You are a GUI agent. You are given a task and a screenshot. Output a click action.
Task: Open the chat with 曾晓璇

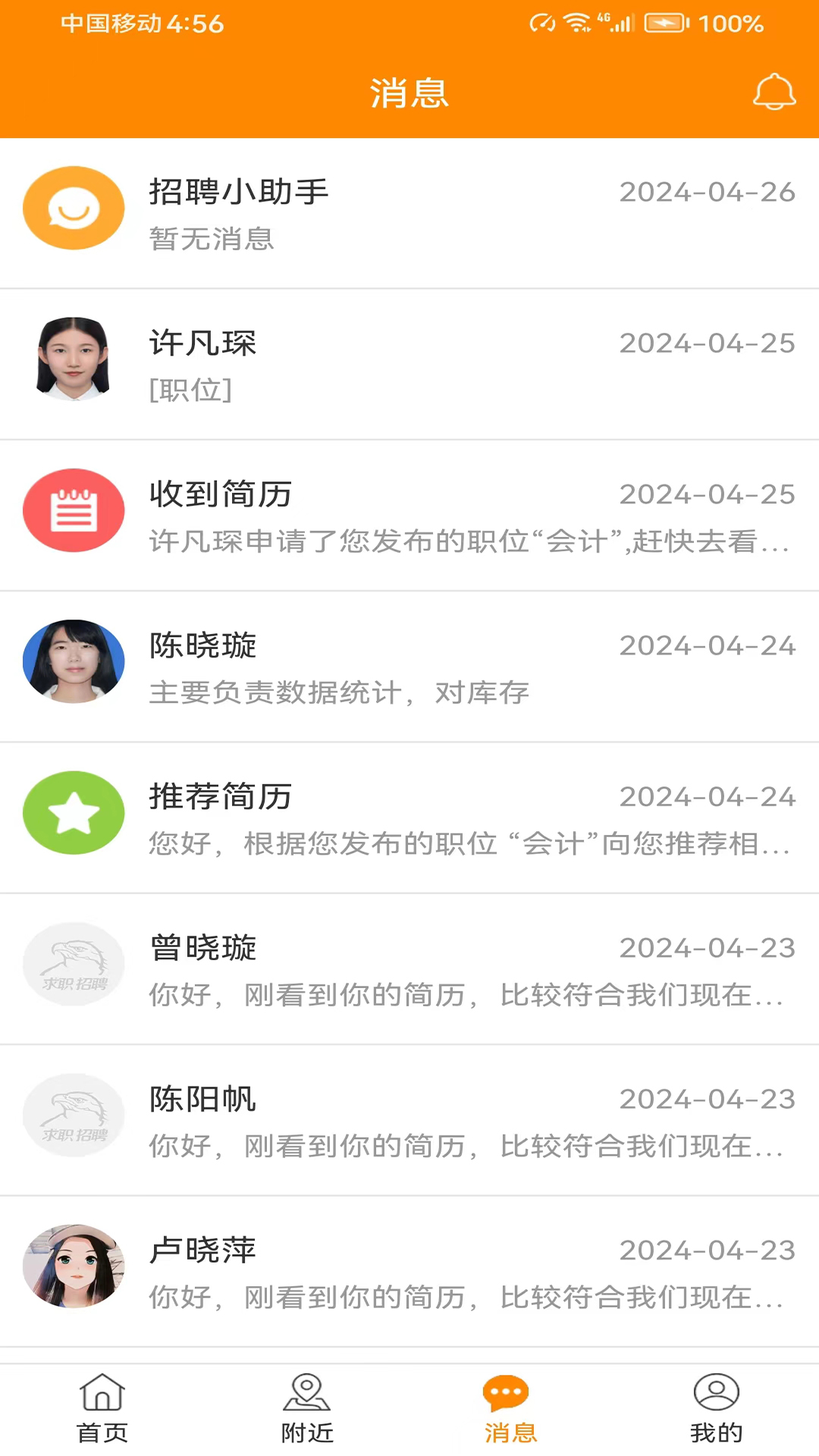pos(409,969)
